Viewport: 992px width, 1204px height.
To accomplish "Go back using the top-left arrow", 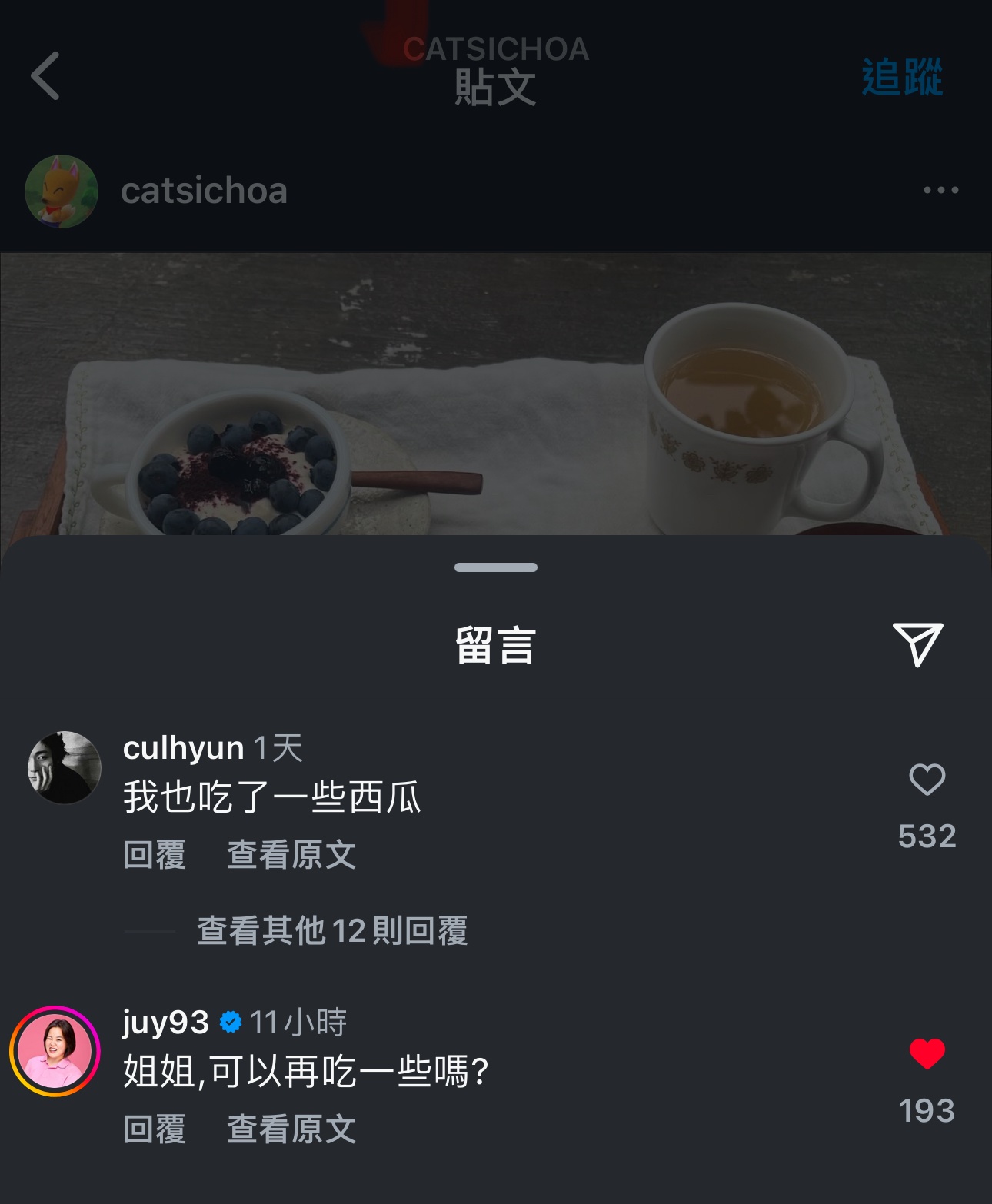I will click(x=45, y=75).
